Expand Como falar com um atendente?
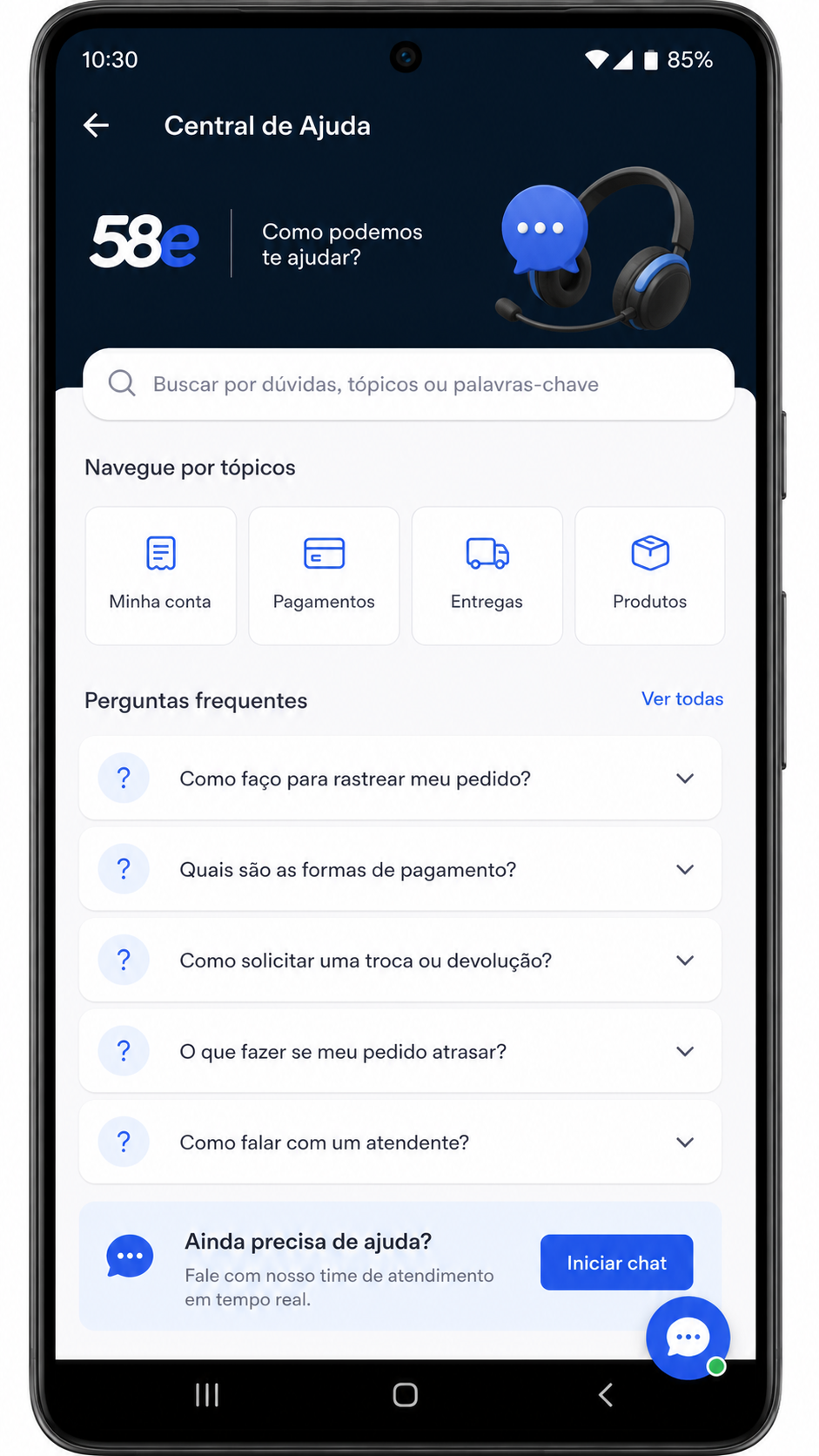Viewport: 819px width, 1456px height. [x=400, y=1142]
